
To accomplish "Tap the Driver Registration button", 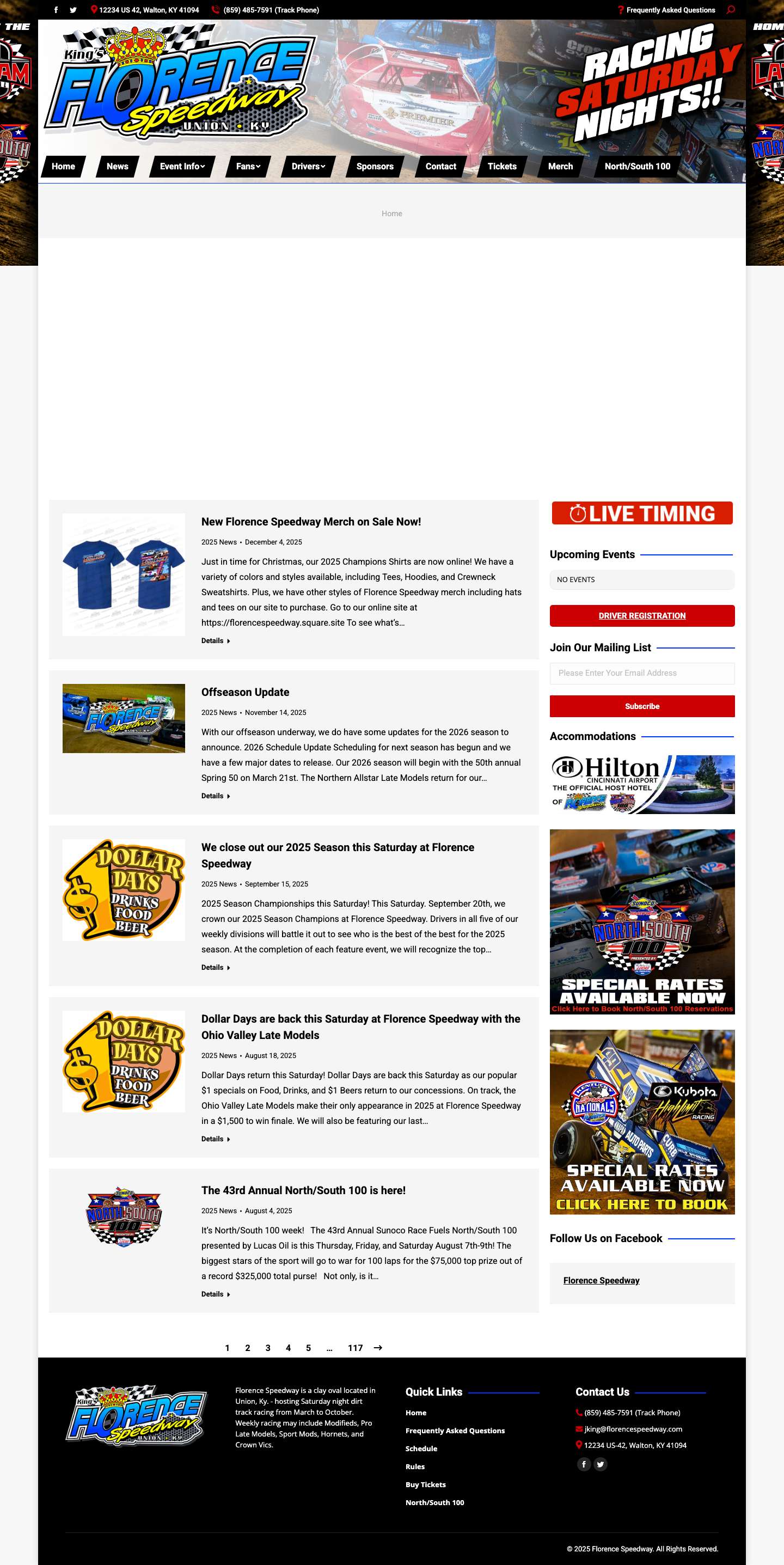I will (642, 615).
